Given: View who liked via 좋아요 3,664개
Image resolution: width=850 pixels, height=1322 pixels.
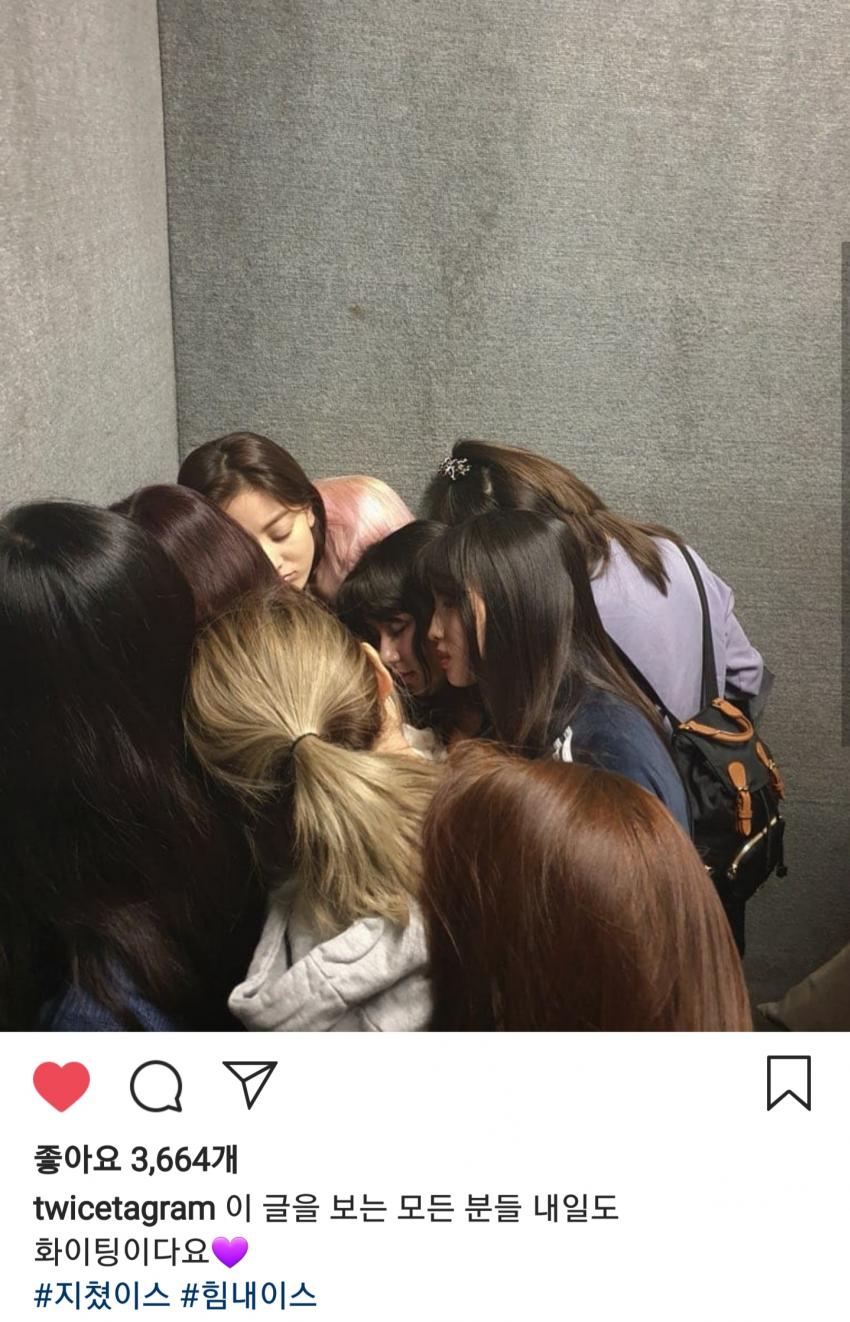Looking at the screenshot, I should pyautogui.click(x=136, y=1160).
